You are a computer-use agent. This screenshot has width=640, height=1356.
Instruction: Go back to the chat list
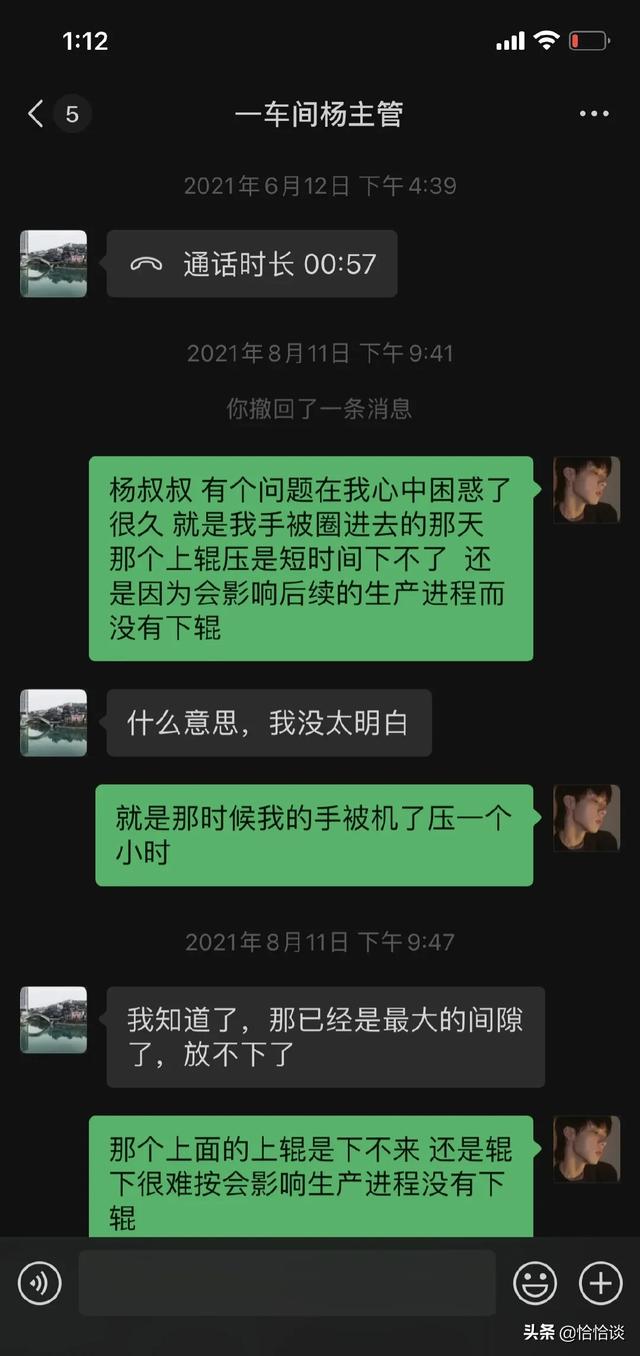36,114
